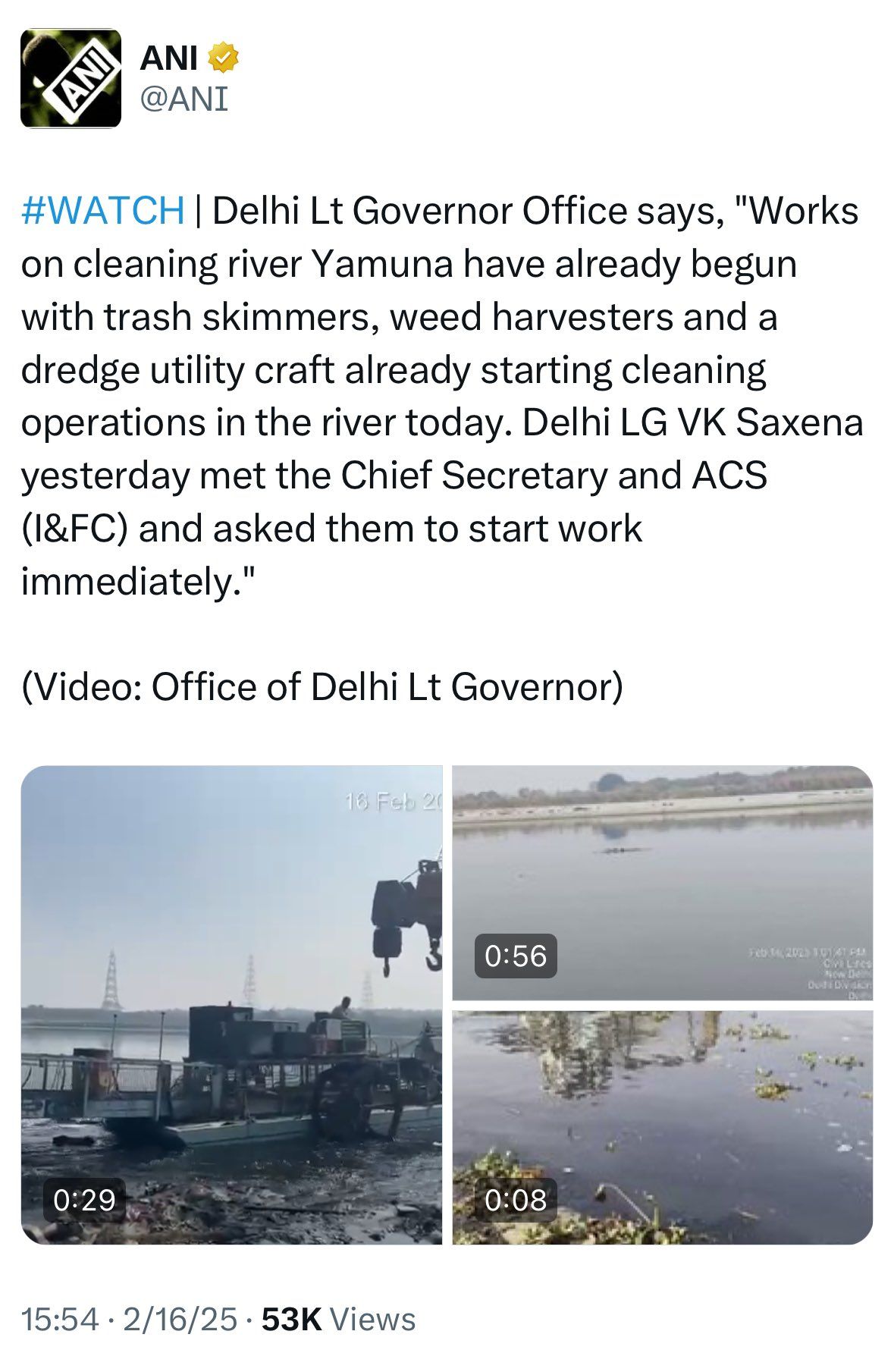The image size is (894, 1372).
Task: Play the 0:56 river video
Action: (x=662, y=883)
